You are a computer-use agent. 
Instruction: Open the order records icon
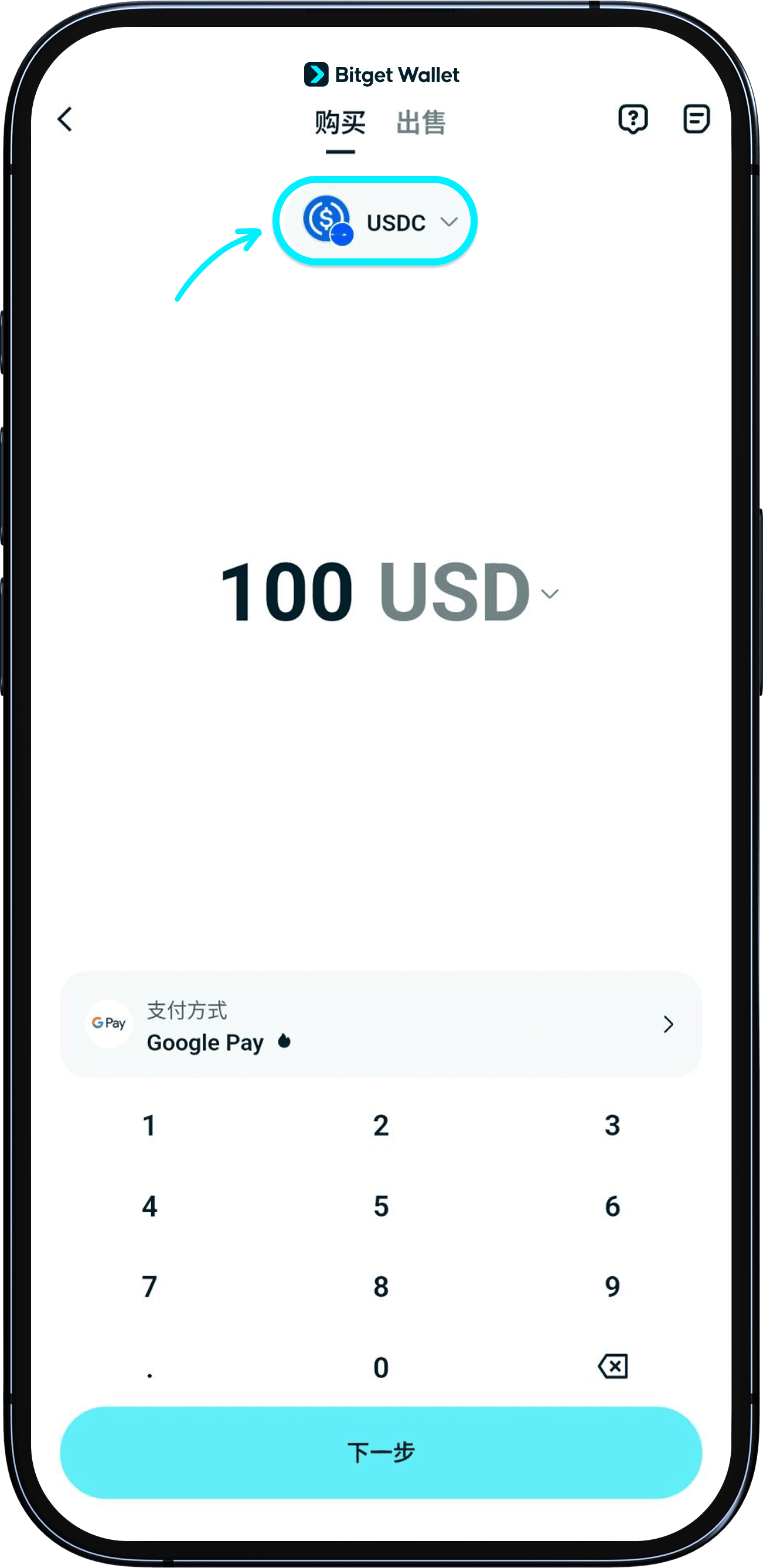(696, 119)
